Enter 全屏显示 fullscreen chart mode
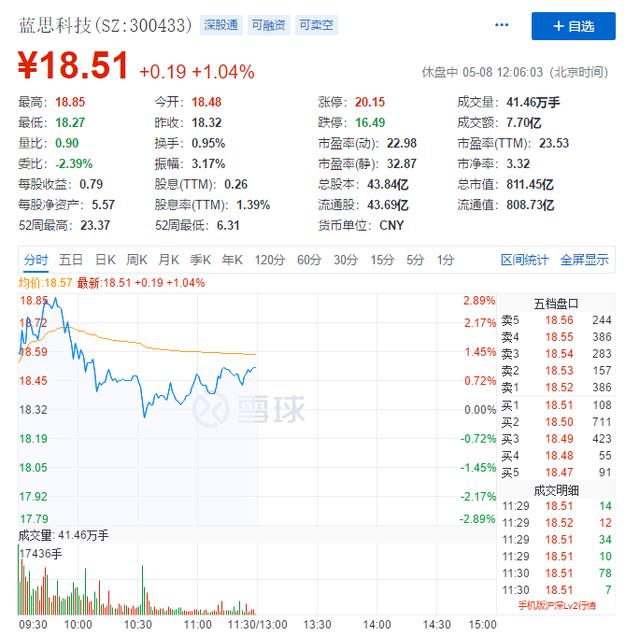This screenshot has height=636, width=640. (584, 260)
